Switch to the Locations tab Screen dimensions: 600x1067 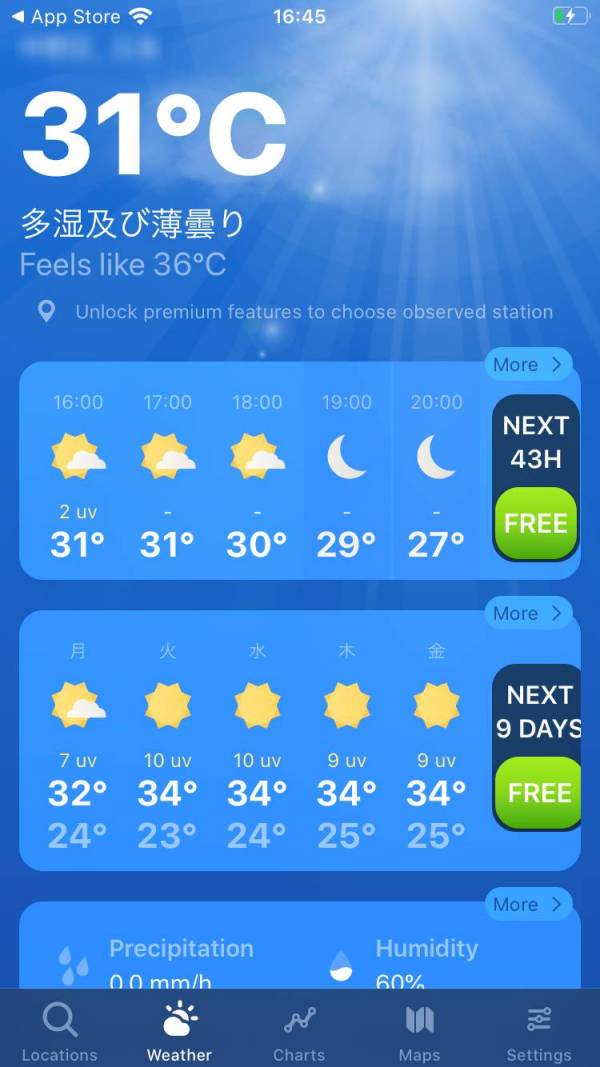(60, 1032)
